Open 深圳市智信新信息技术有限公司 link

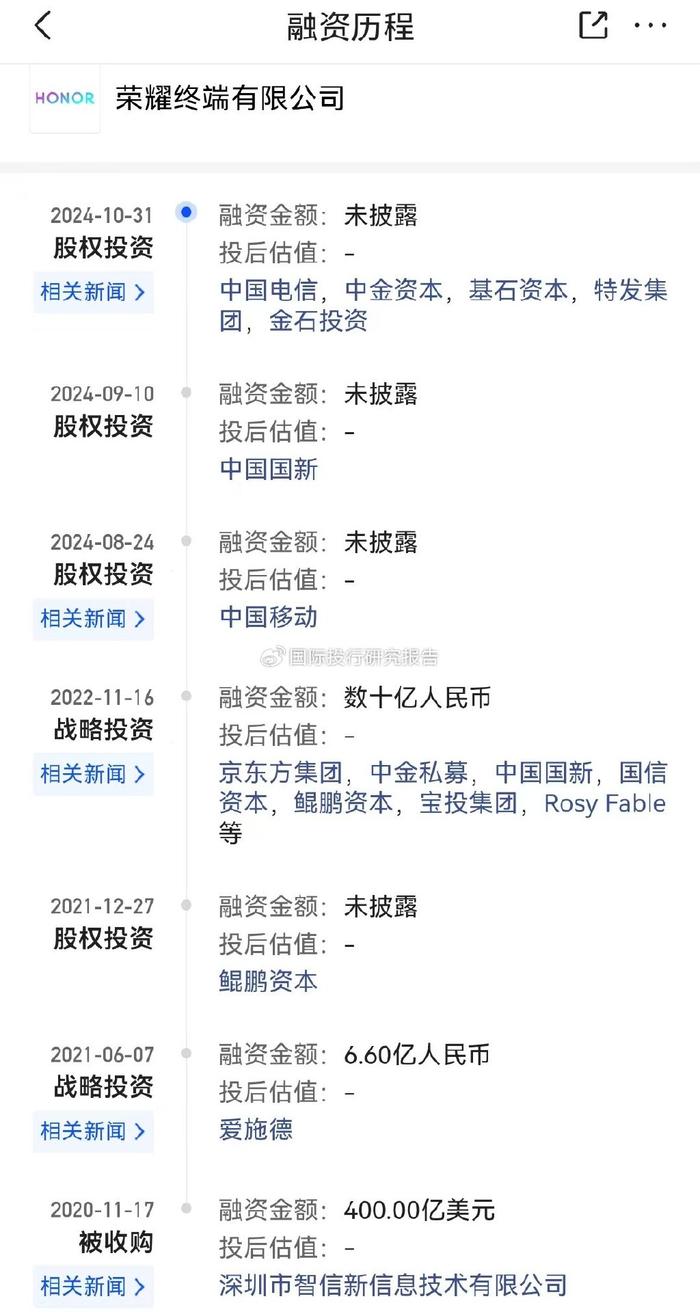click(x=393, y=1285)
